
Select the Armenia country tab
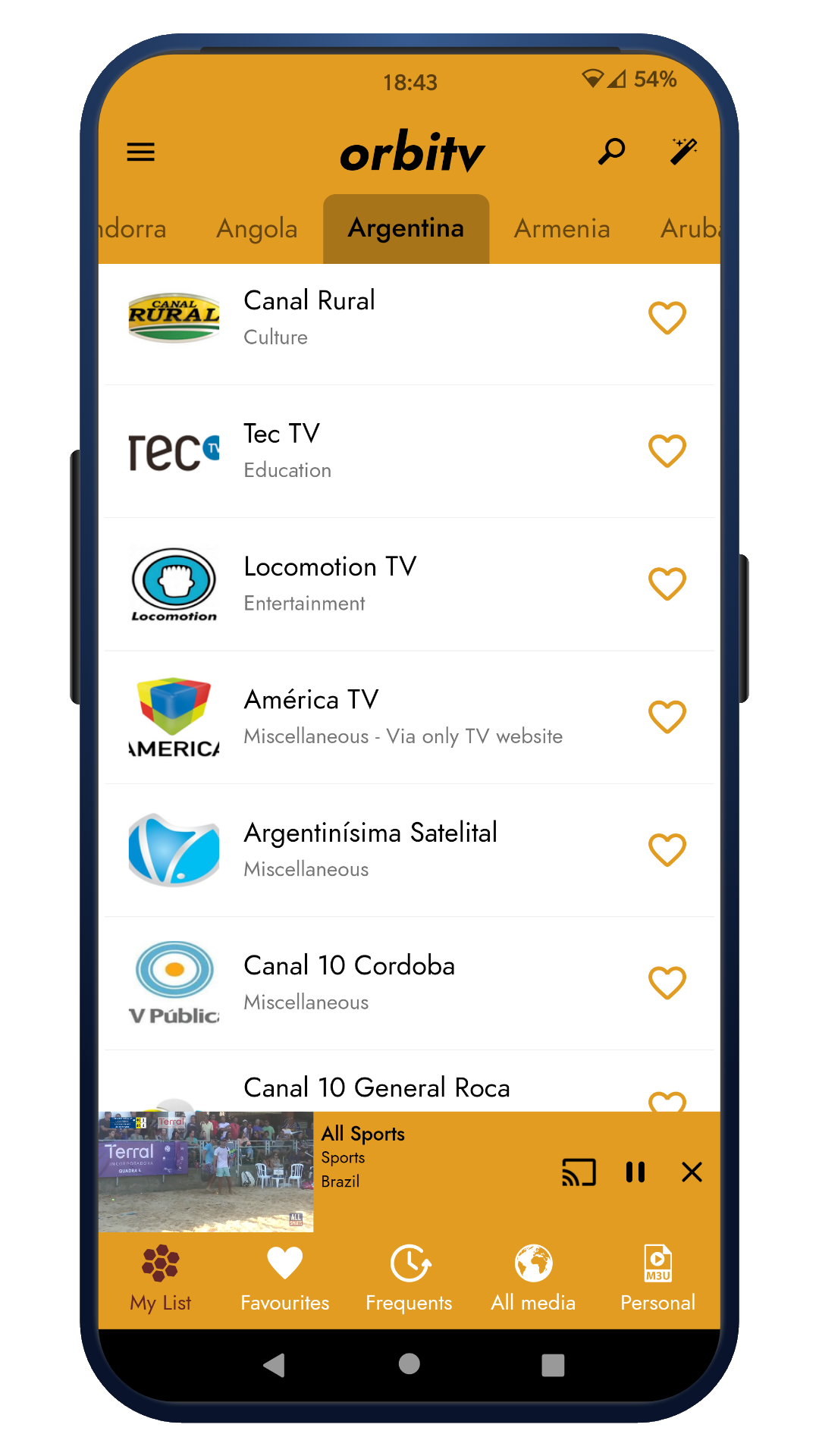pos(562,229)
